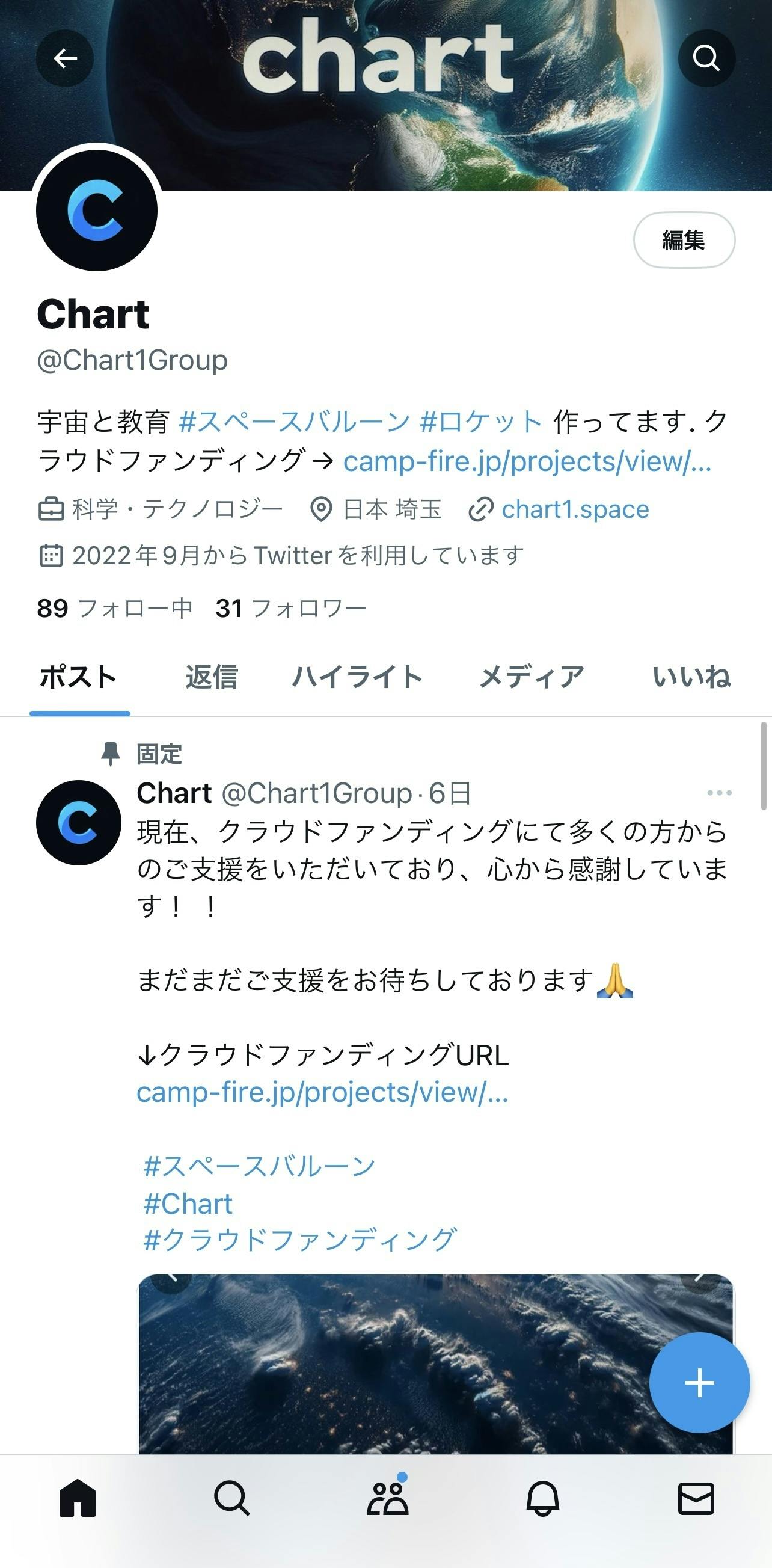
Task: Open the camp-fire.jp link in the bio
Action: tap(527, 461)
